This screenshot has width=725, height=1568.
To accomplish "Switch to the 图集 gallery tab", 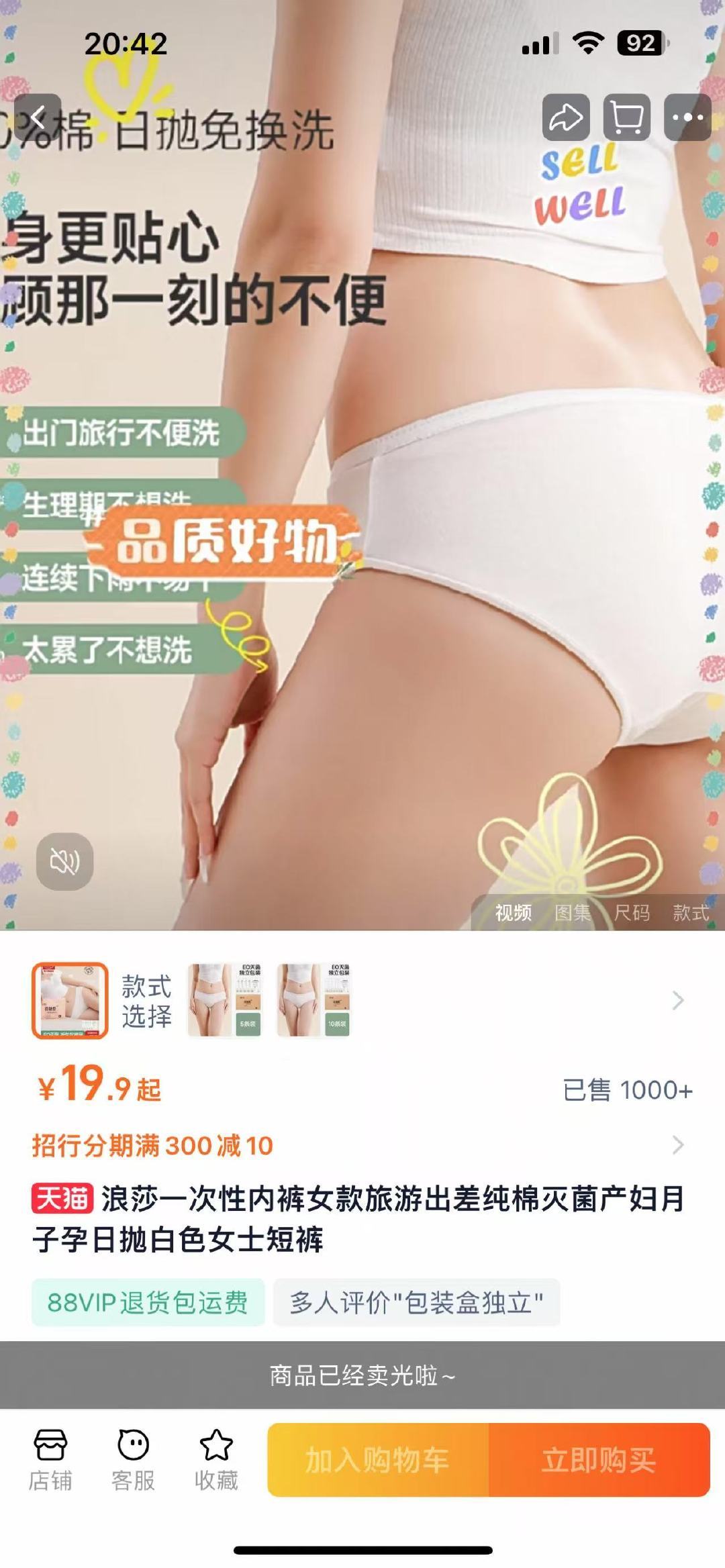I will pos(573,913).
